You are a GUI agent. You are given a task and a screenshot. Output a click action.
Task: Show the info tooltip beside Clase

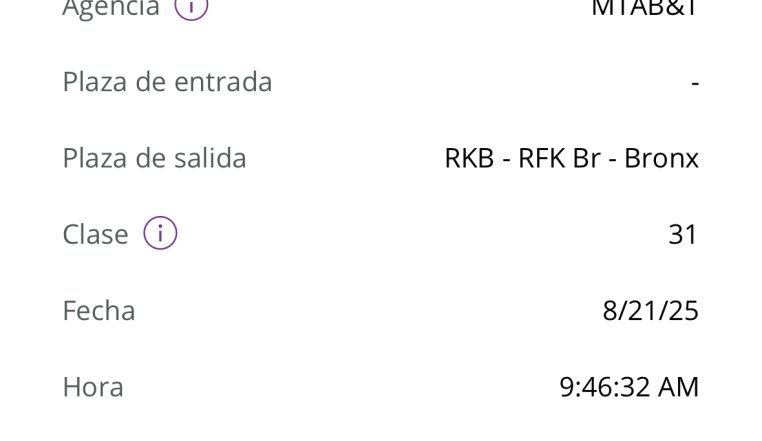(x=160, y=234)
